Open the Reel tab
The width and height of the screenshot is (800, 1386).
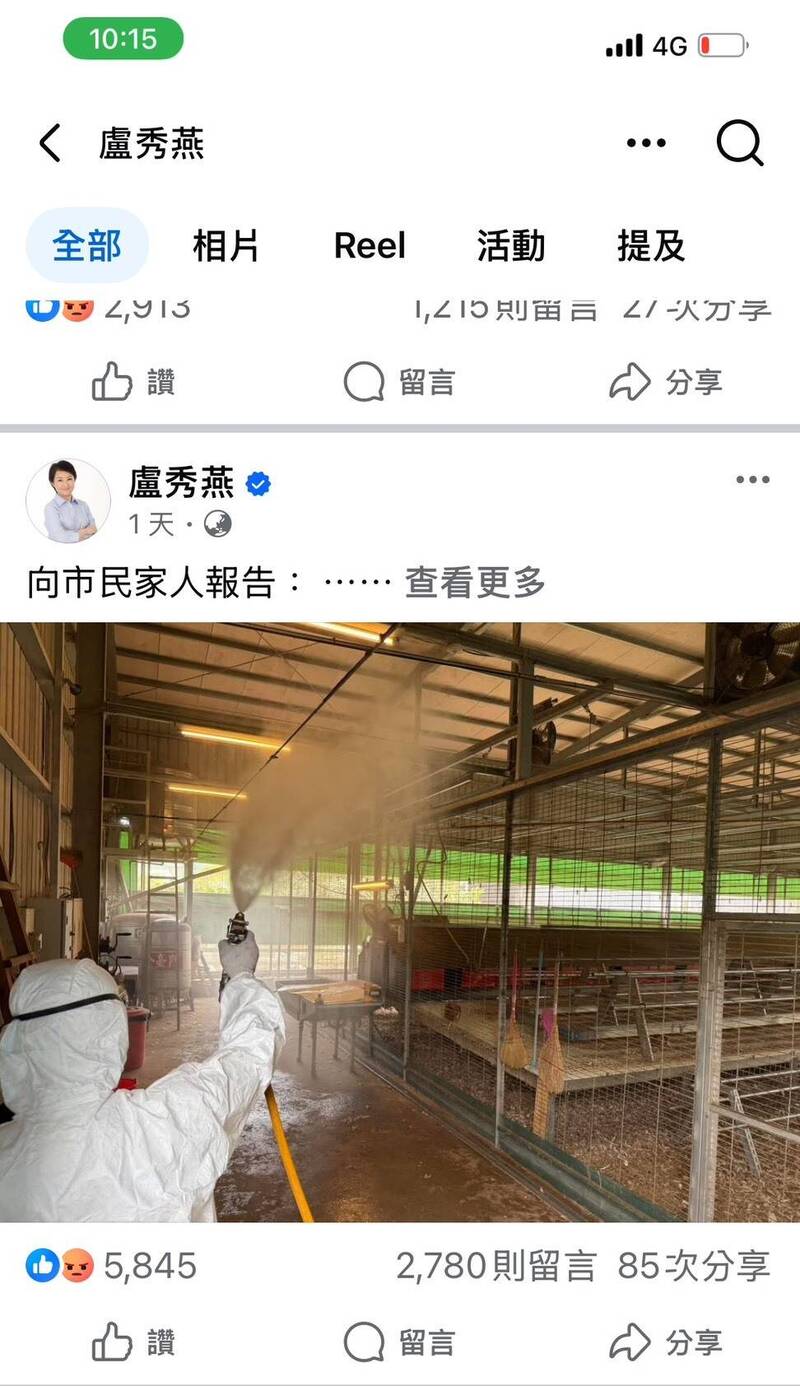[x=369, y=246]
